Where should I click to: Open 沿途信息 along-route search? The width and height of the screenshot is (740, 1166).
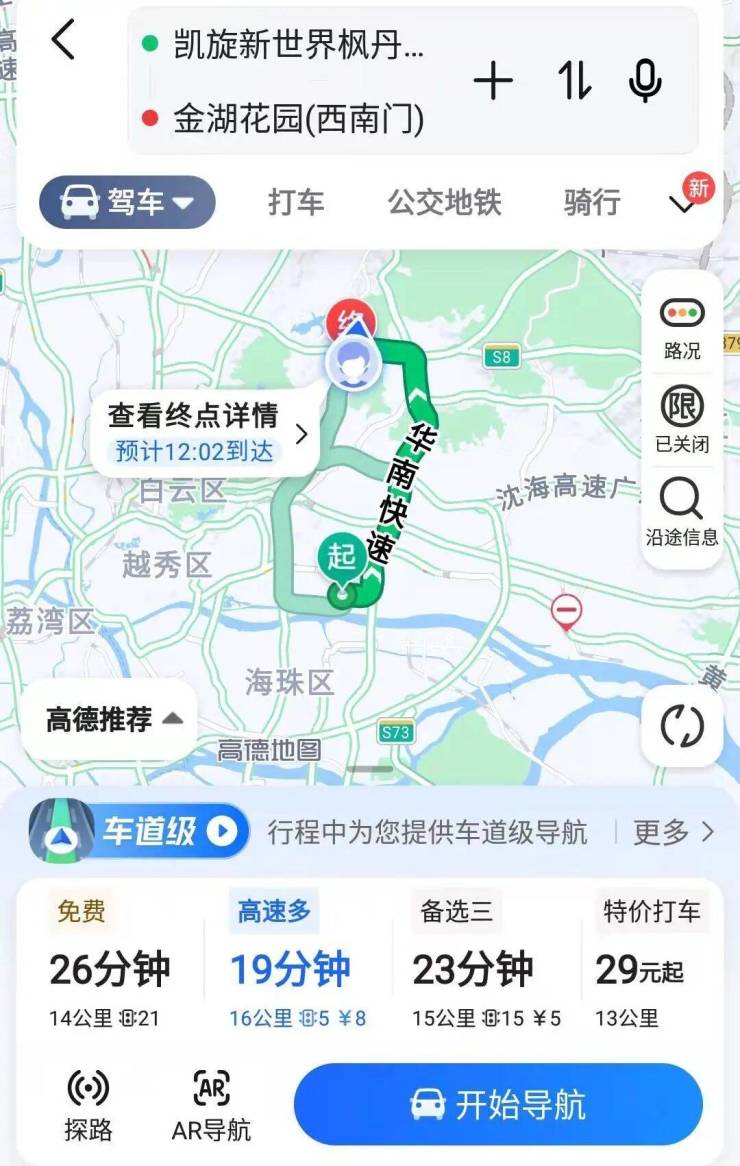coord(682,512)
